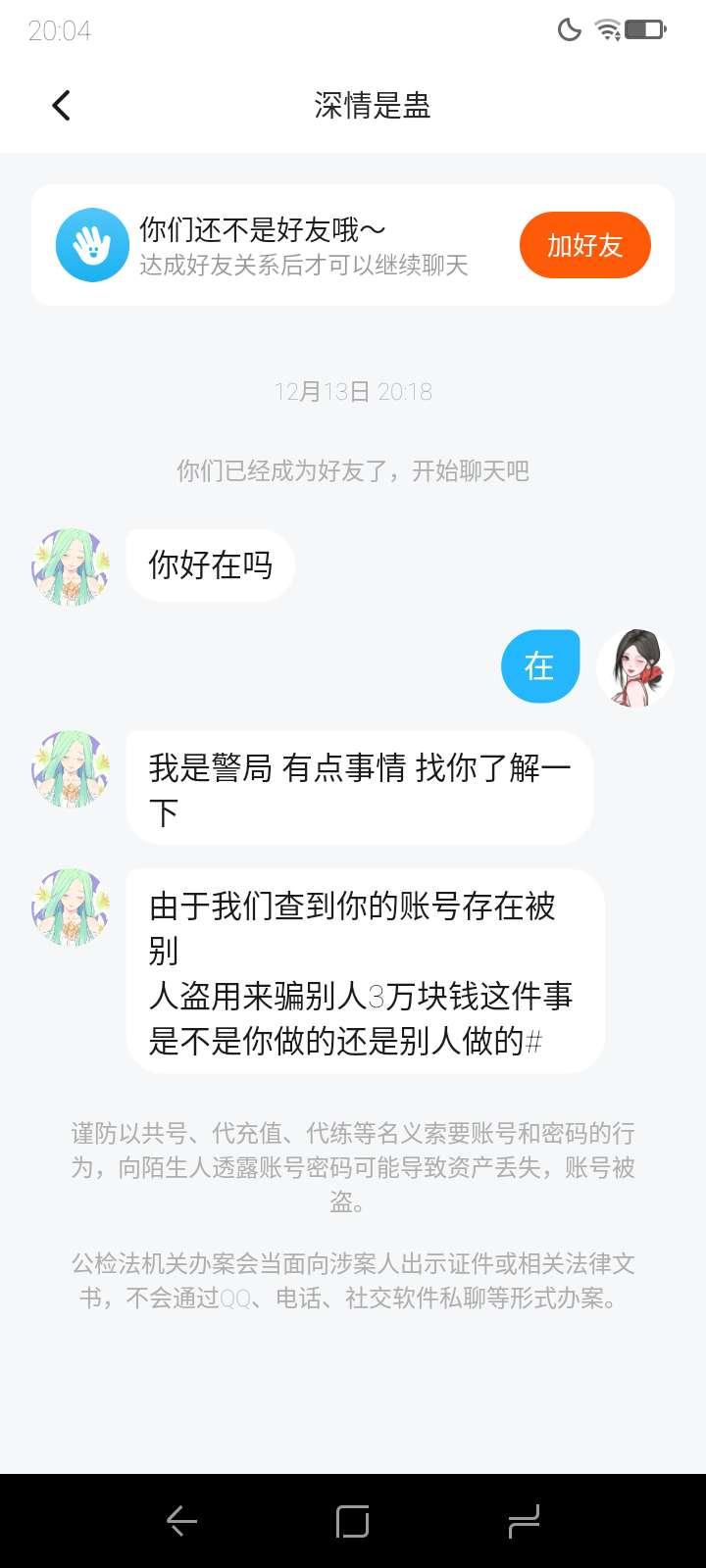Tap the 加好友 button
This screenshot has width=706, height=1568.
pos(584,245)
